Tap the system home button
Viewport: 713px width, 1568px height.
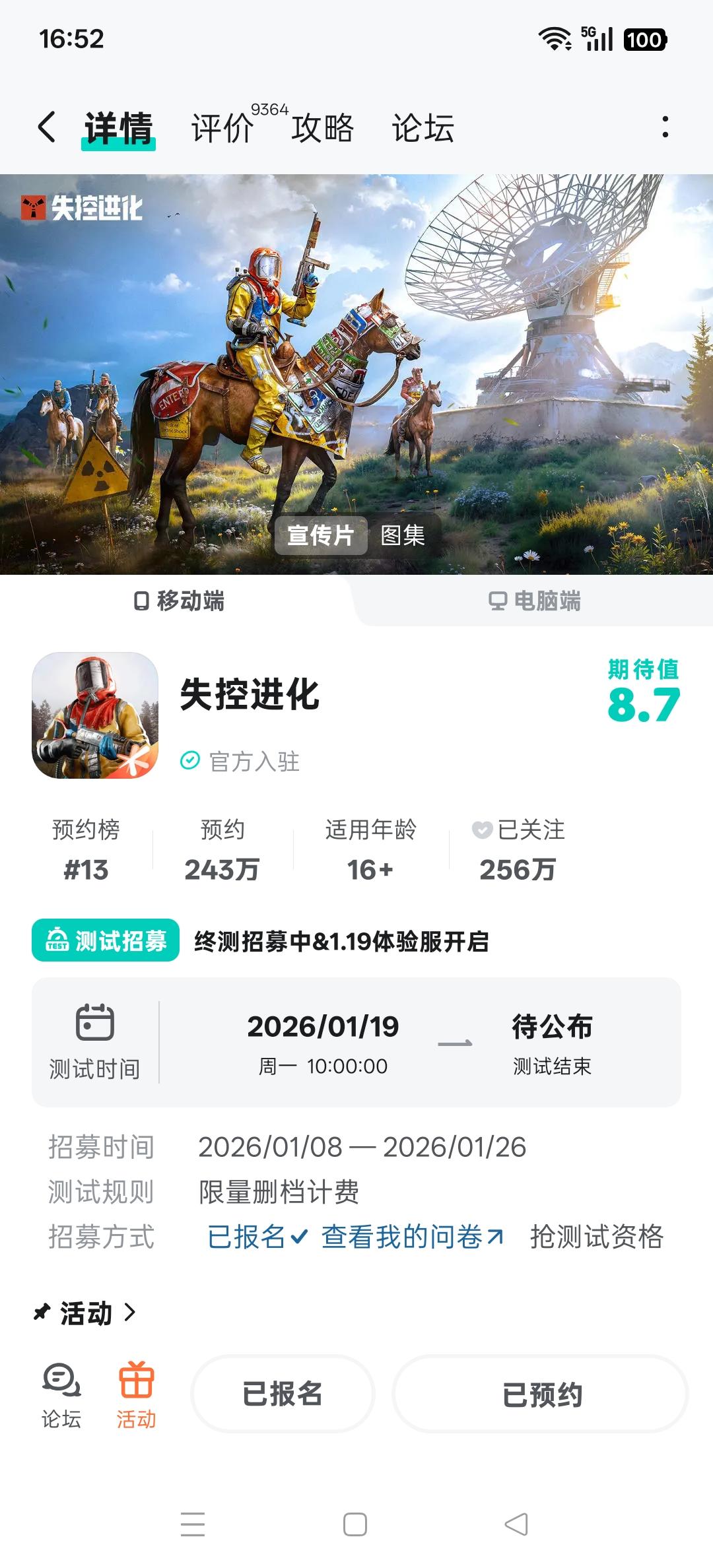coord(355,1524)
